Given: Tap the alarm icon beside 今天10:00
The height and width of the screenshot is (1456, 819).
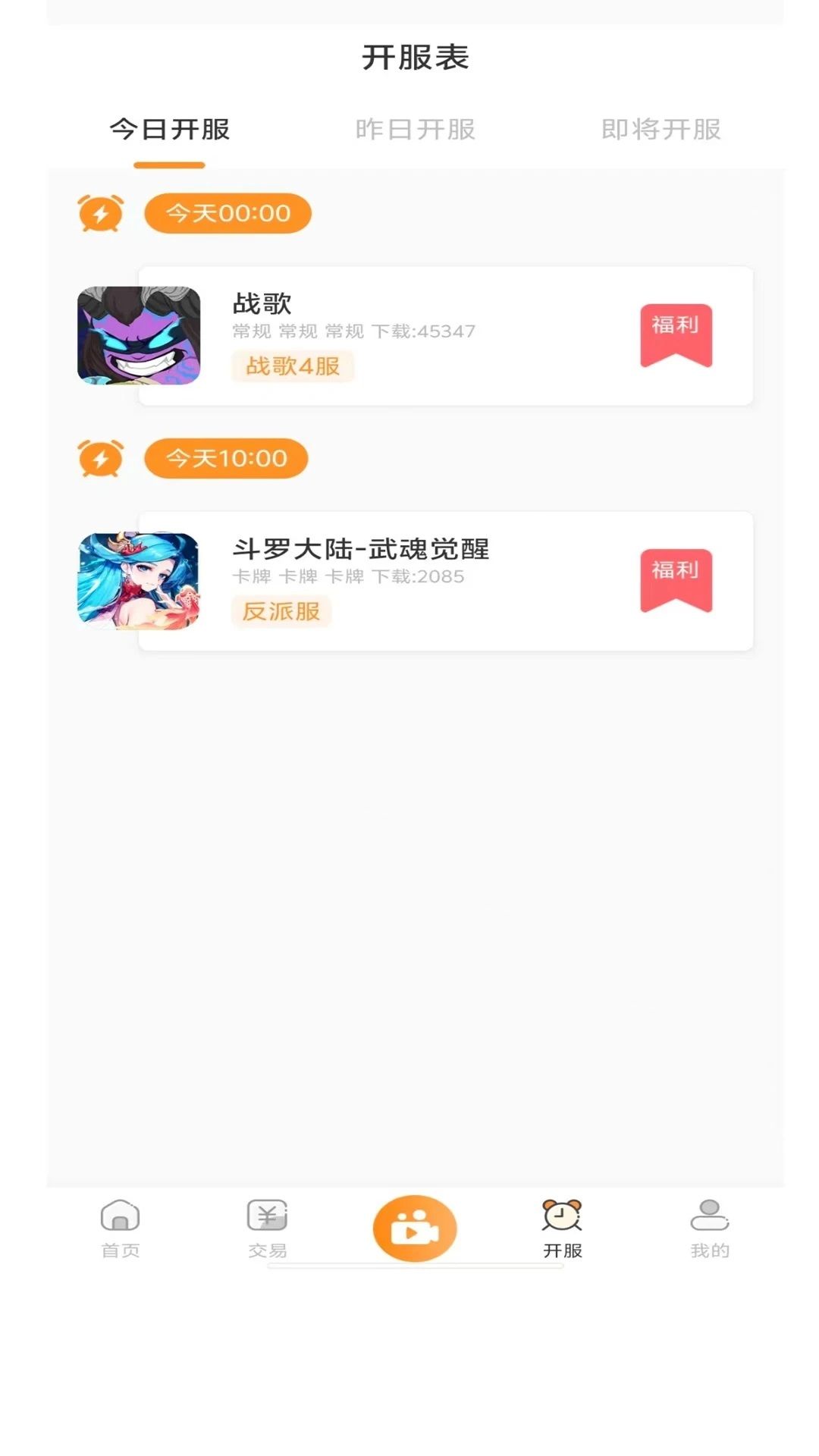Looking at the screenshot, I should pyautogui.click(x=102, y=458).
